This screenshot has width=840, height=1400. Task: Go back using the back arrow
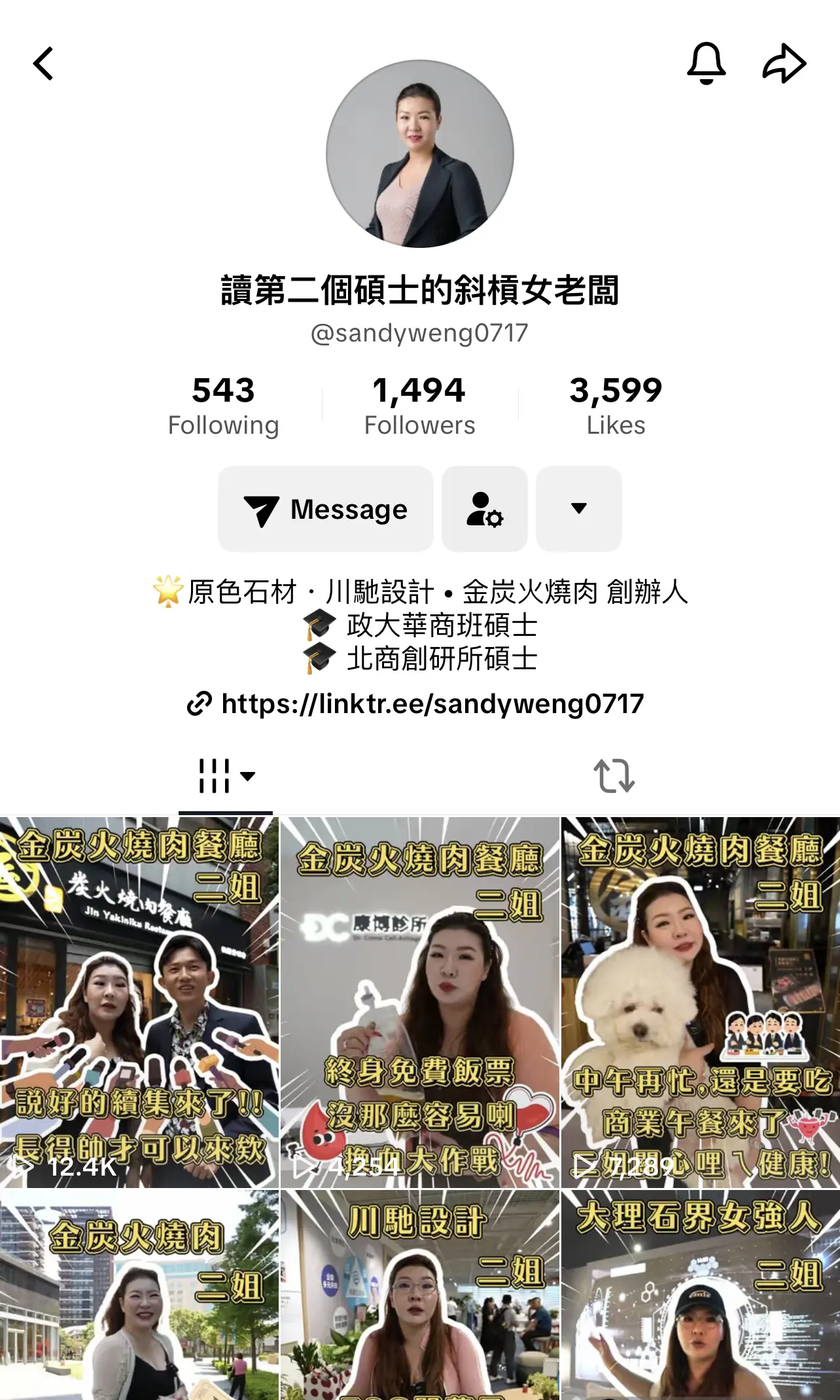click(44, 64)
